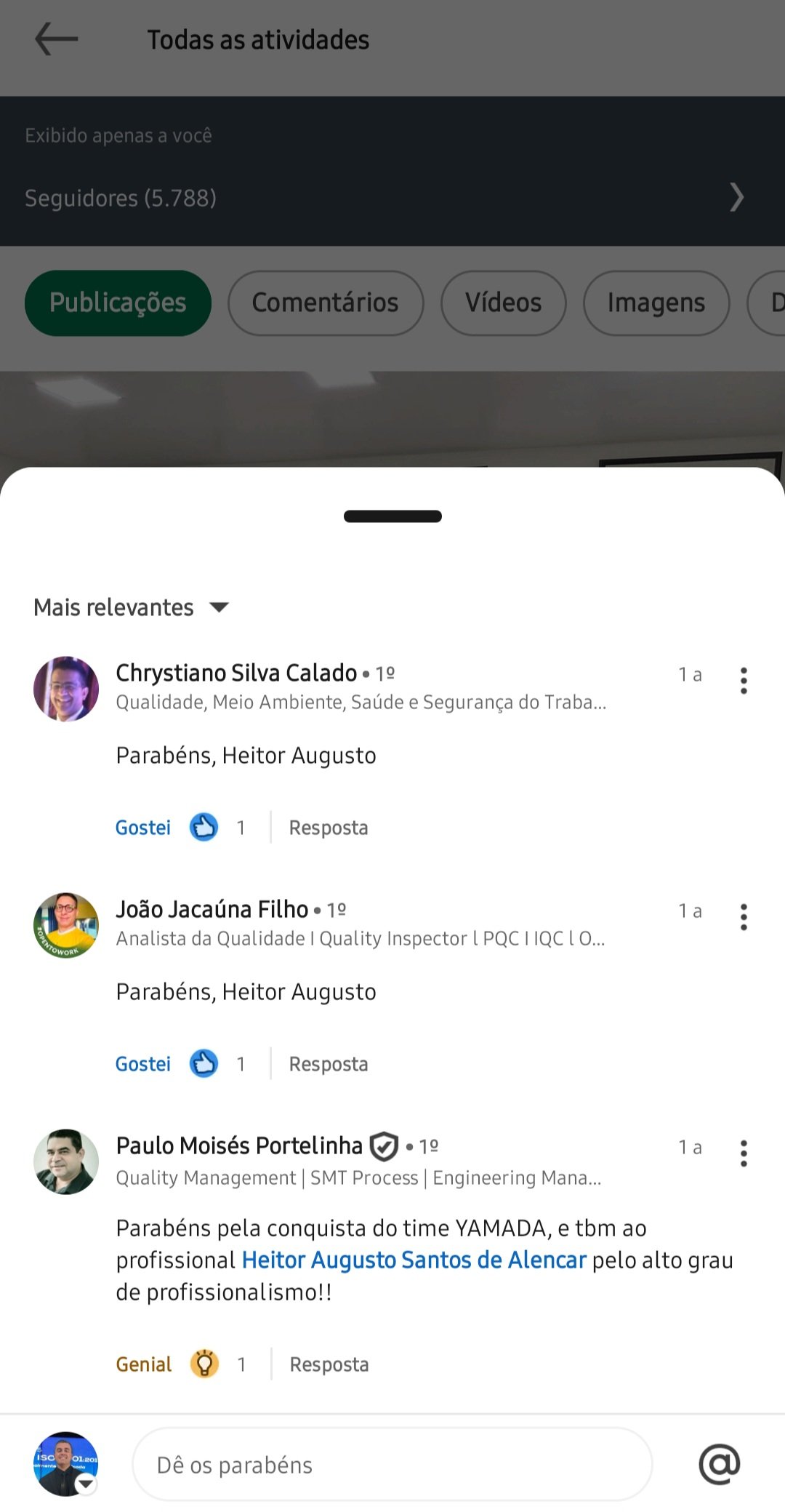Open overflow menu on Paulo's comment
Viewport: 785px width, 1512px height.
click(x=743, y=1153)
